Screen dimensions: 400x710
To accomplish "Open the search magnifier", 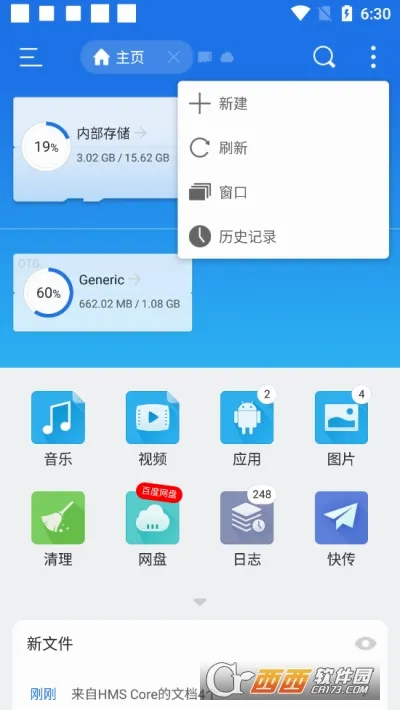I will click(324, 58).
